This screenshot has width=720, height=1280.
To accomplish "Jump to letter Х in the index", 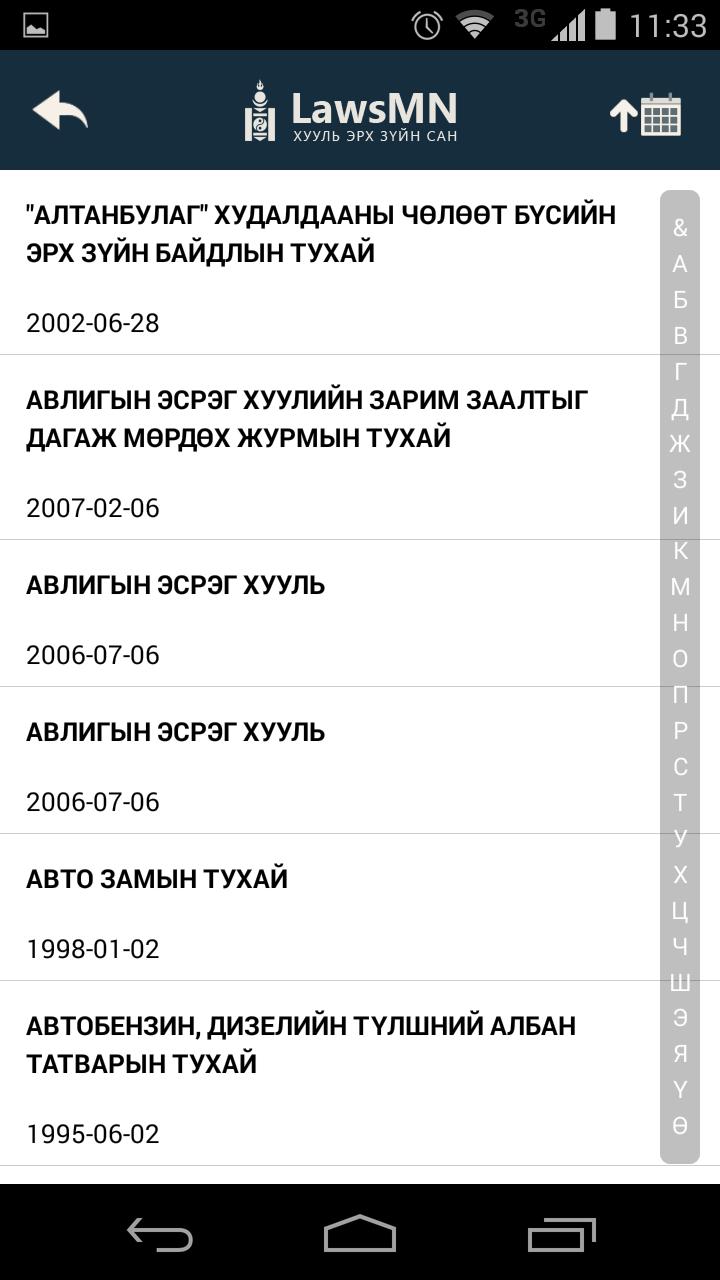I will (x=680, y=875).
